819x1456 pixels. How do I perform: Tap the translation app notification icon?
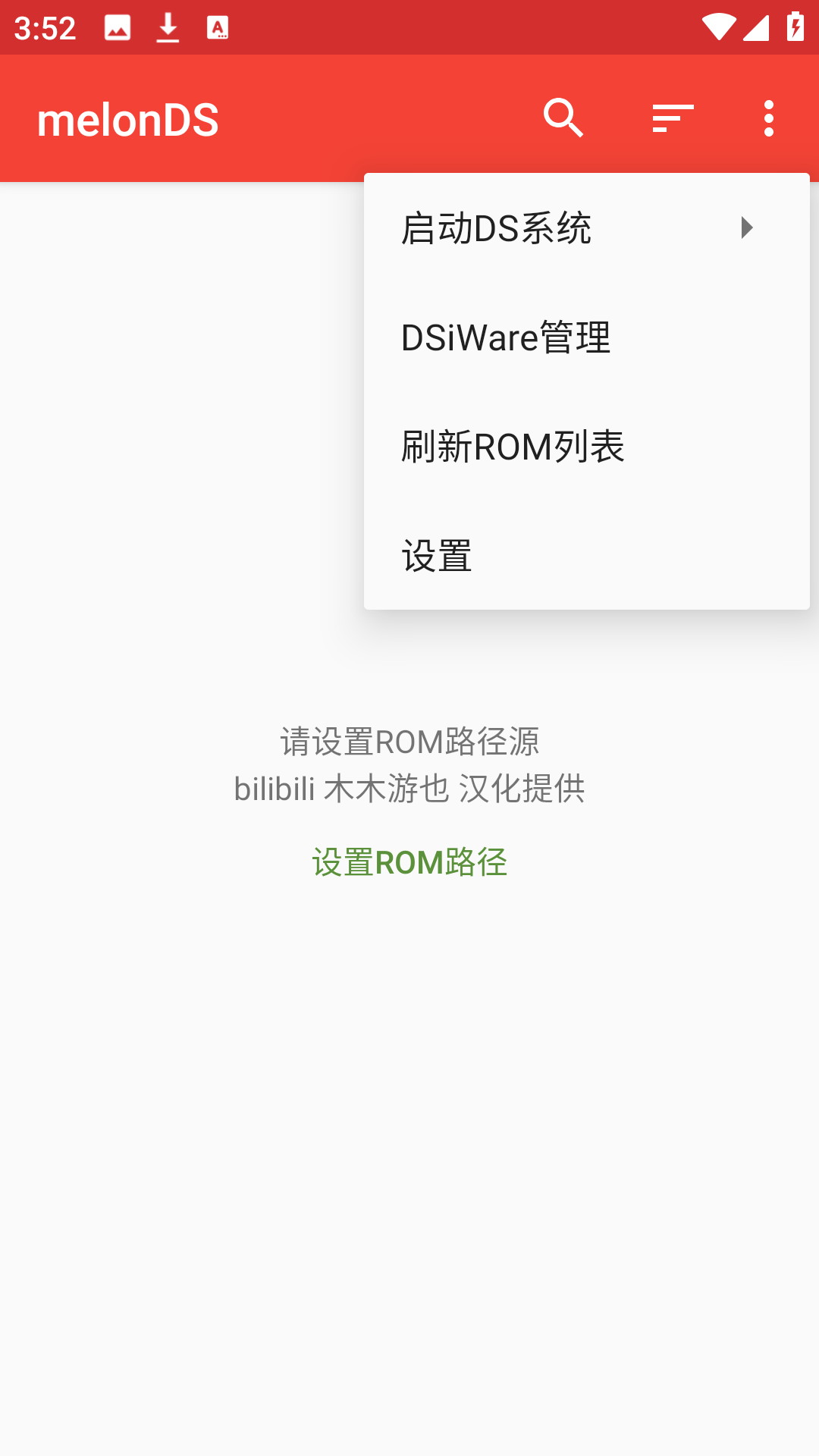[218, 27]
